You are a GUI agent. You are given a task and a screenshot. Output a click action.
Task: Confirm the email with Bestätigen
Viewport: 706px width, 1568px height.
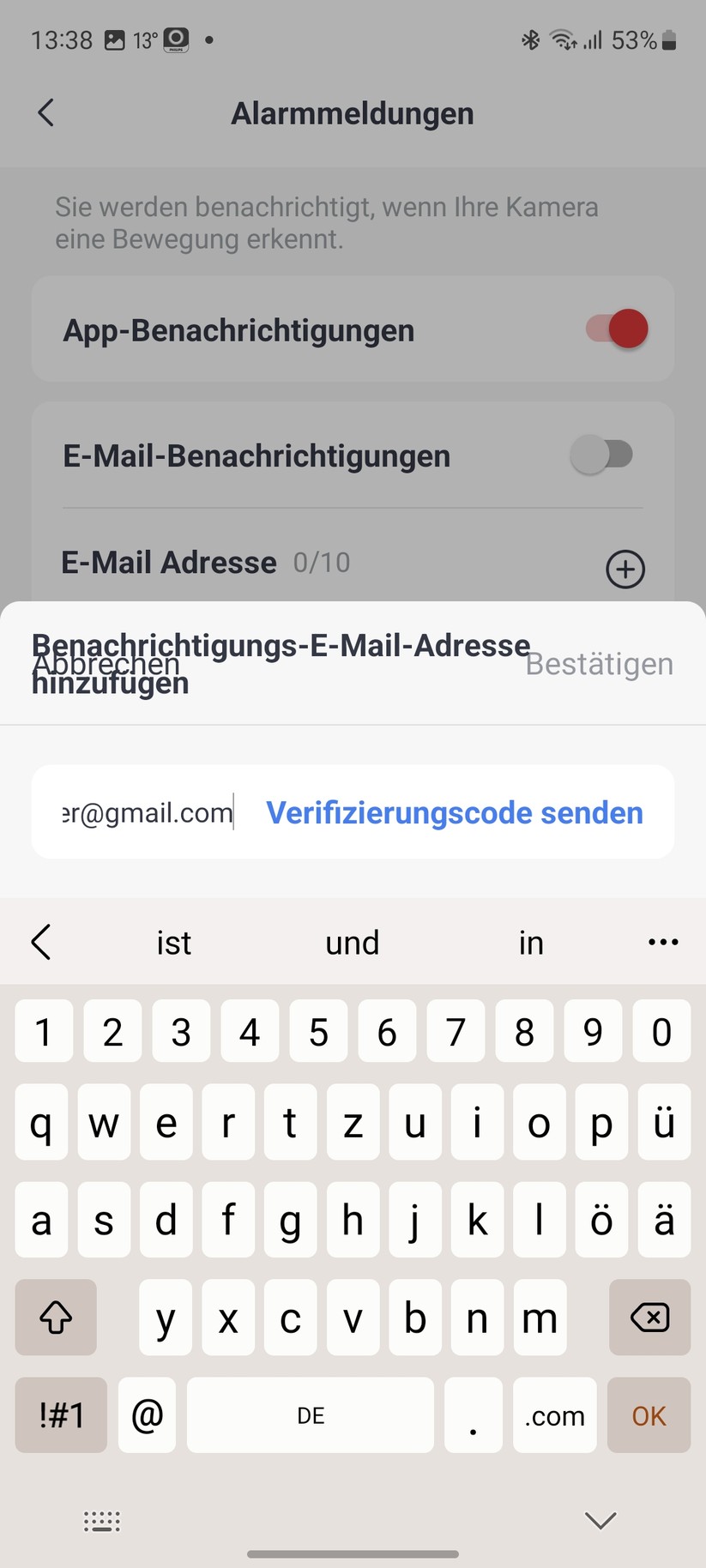pyautogui.click(x=599, y=663)
